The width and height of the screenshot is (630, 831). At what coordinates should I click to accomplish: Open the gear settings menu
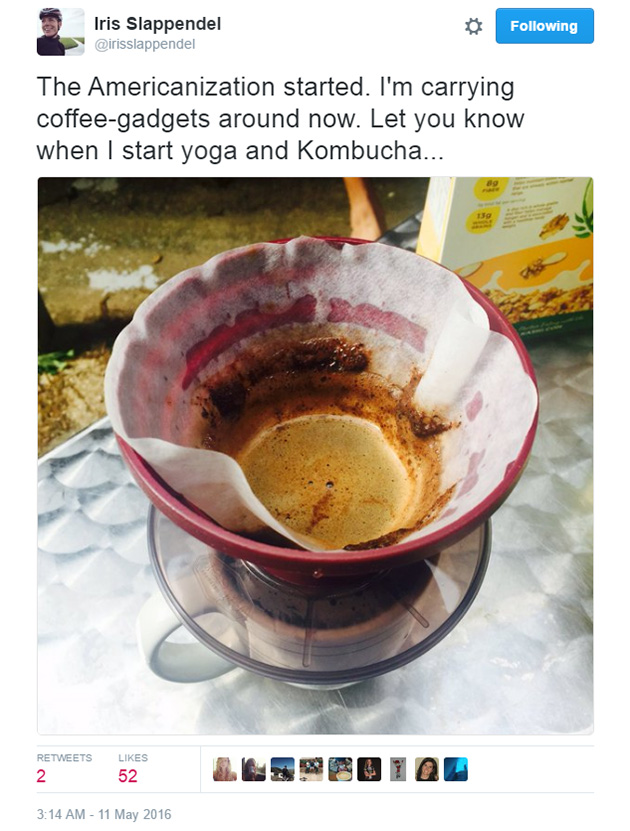click(x=473, y=27)
